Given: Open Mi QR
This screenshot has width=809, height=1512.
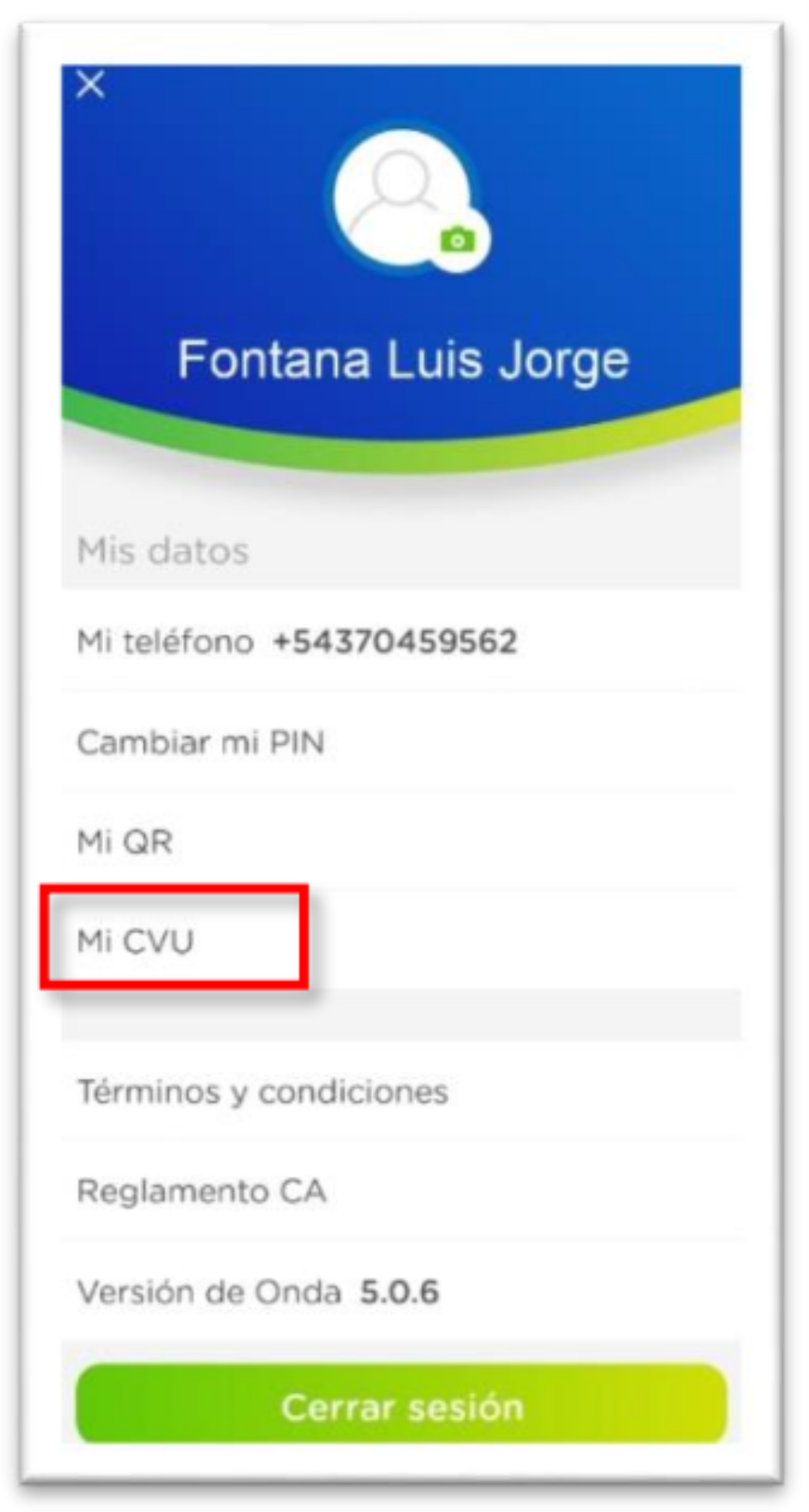Looking at the screenshot, I should tap(125, 842).
